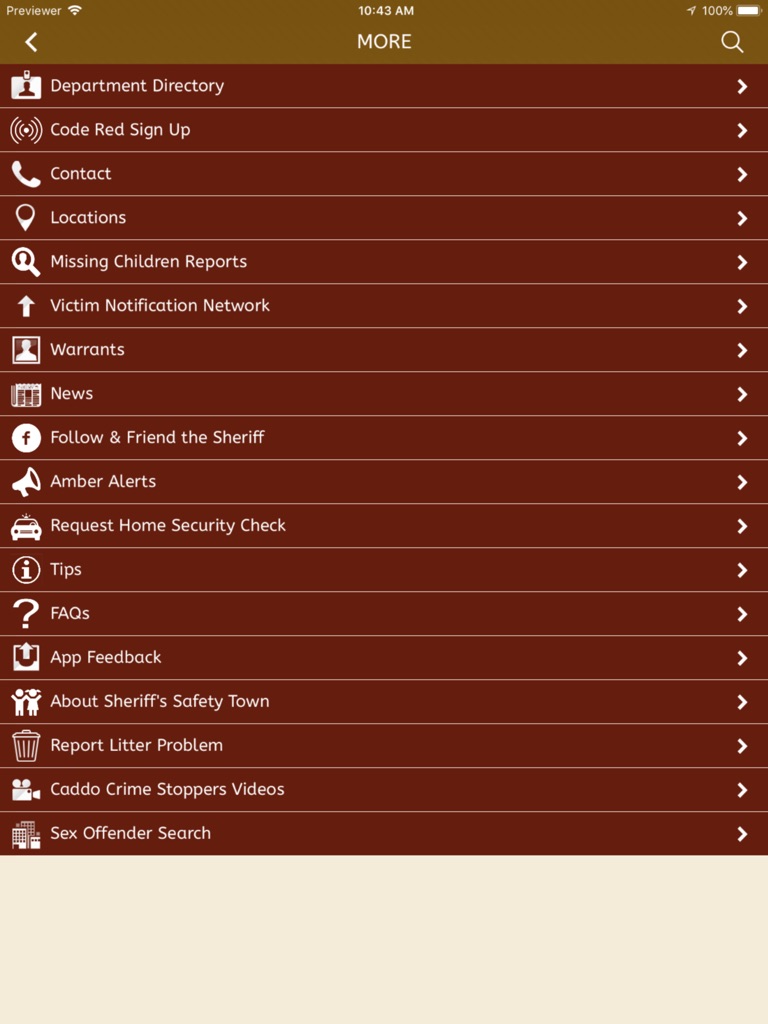Expand the News row chevron

[x=743, y=394]
